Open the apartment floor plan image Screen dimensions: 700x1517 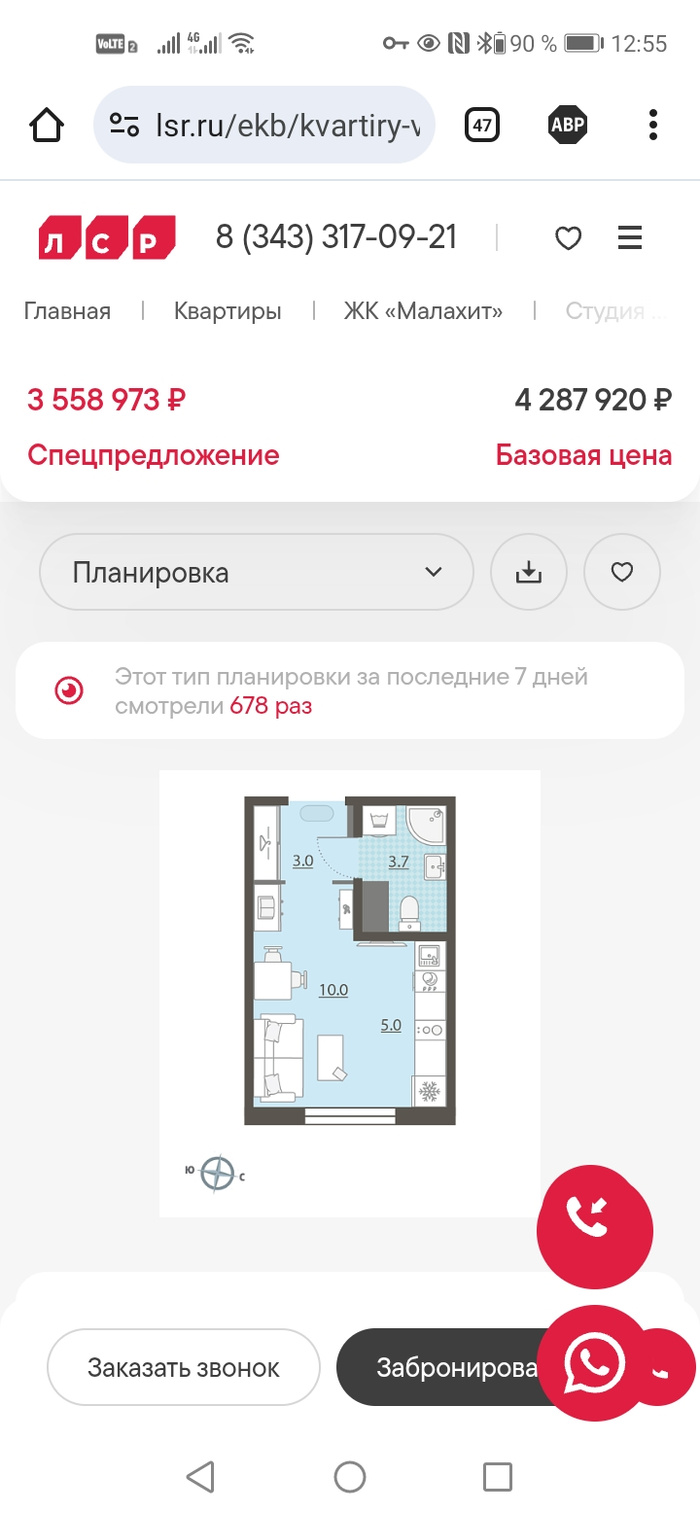(349, 960)
